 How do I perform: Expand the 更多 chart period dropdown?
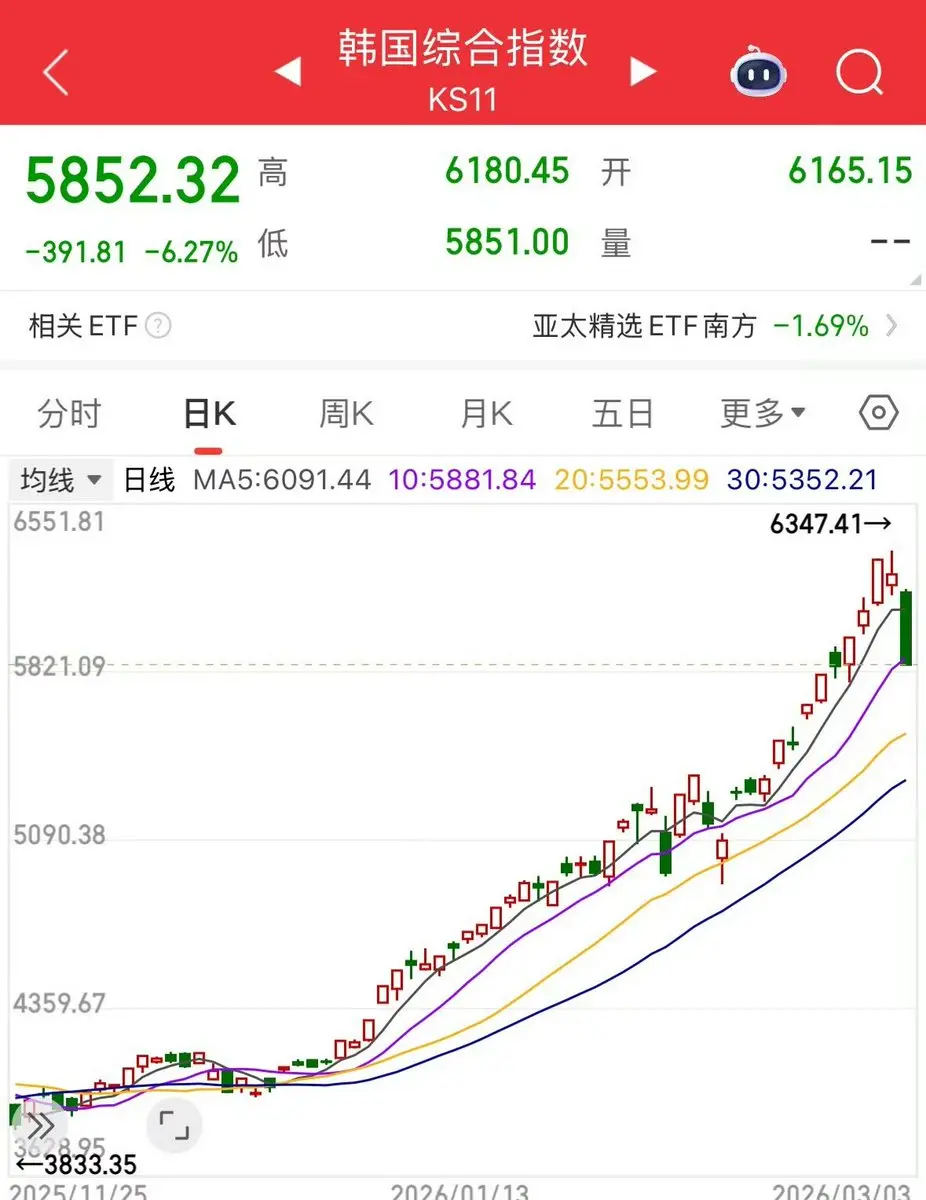pyautogui.click(x=763, y=413)
